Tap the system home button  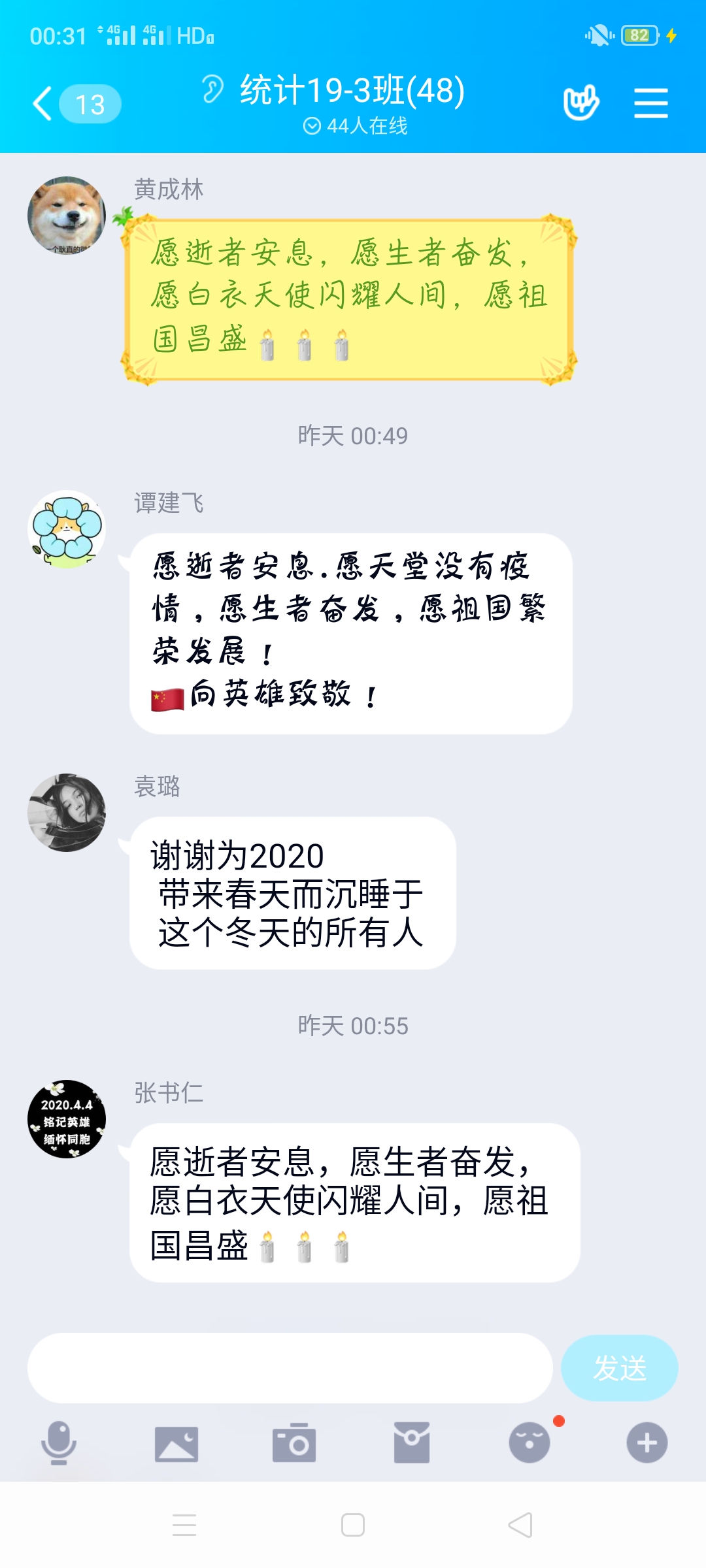pos(353,1526)
